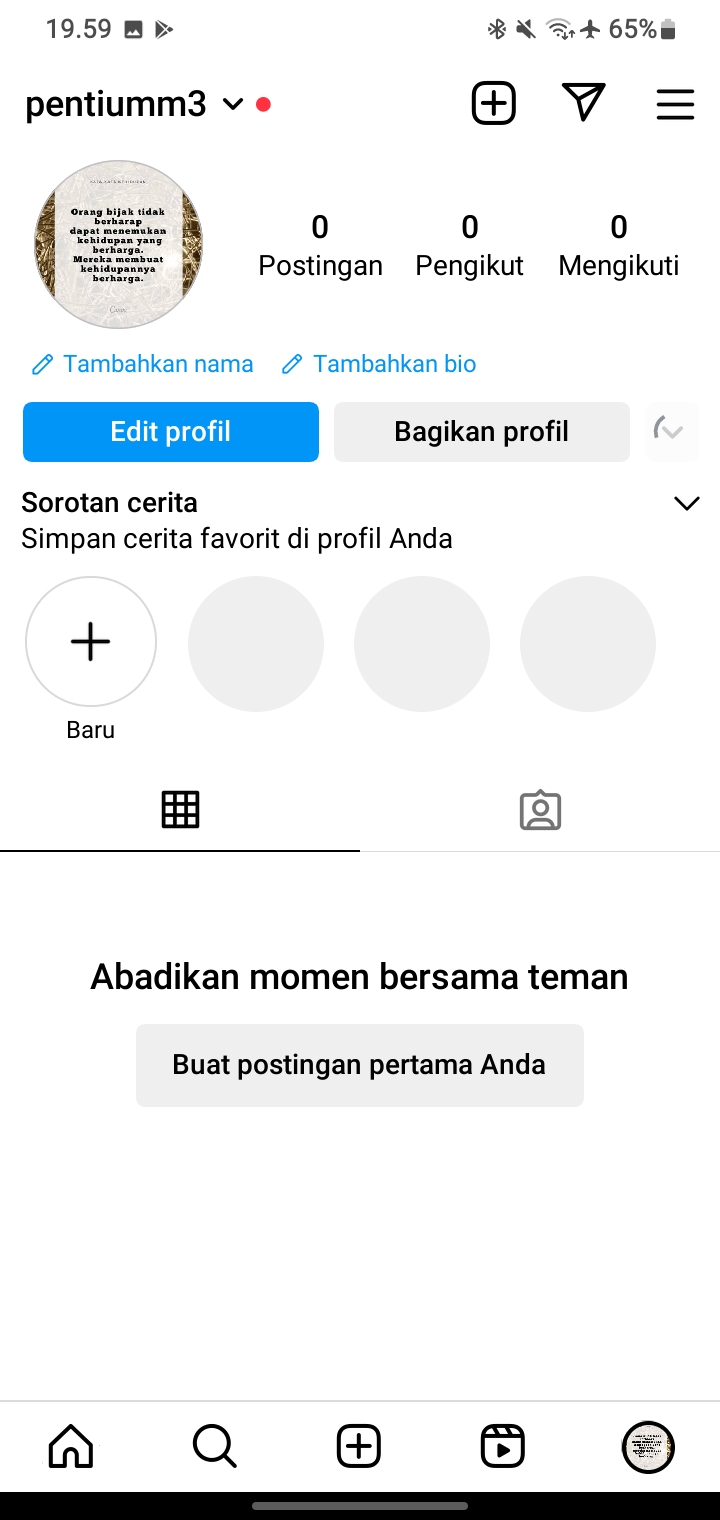The height and width of the screenshot is (1520, 720).
Task: Tap Bagikan profil button
Action: pyautogui.click(x=481, y=432)
